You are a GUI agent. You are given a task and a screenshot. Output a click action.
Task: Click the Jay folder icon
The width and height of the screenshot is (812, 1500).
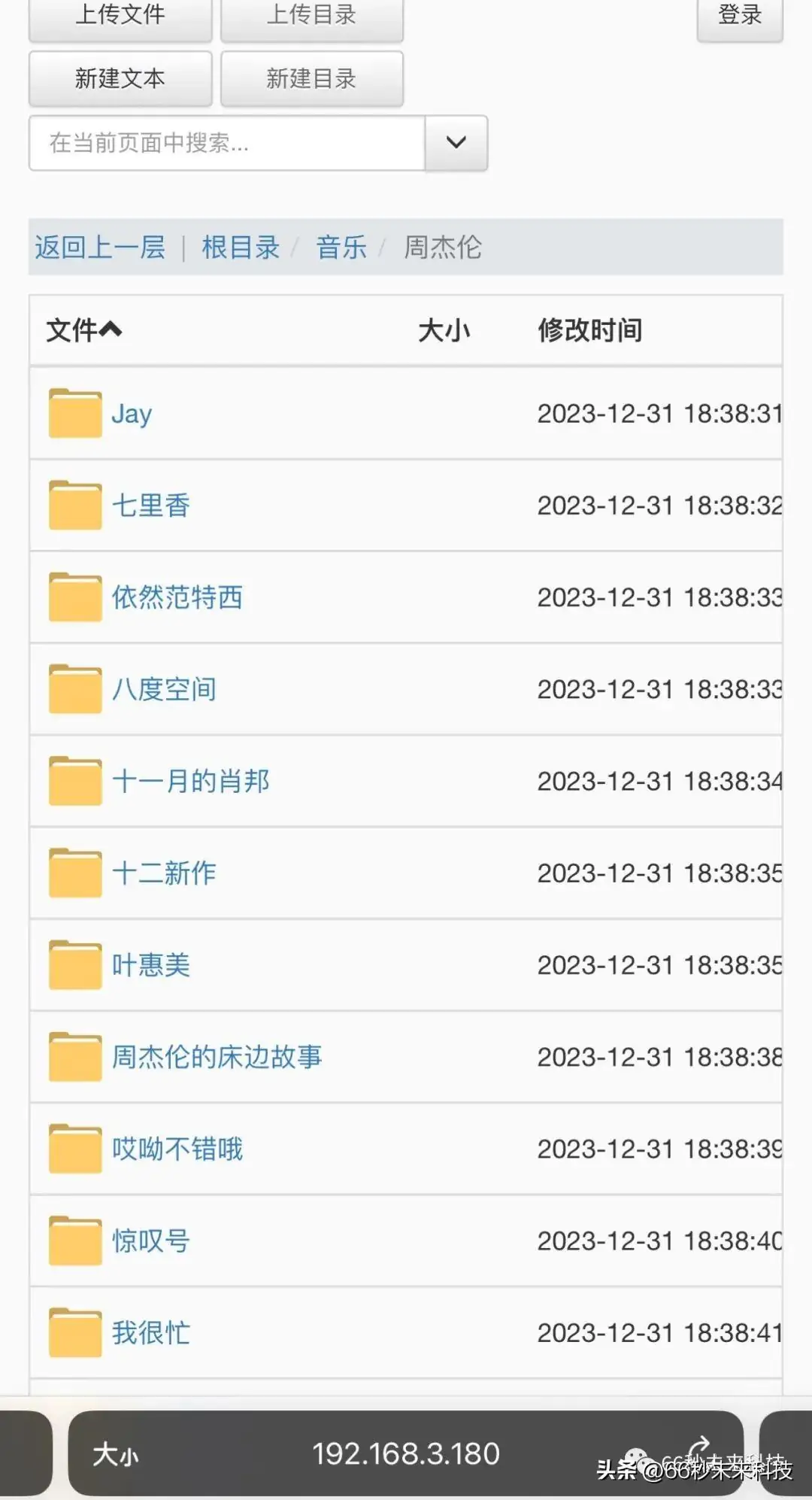click(74, 412)
